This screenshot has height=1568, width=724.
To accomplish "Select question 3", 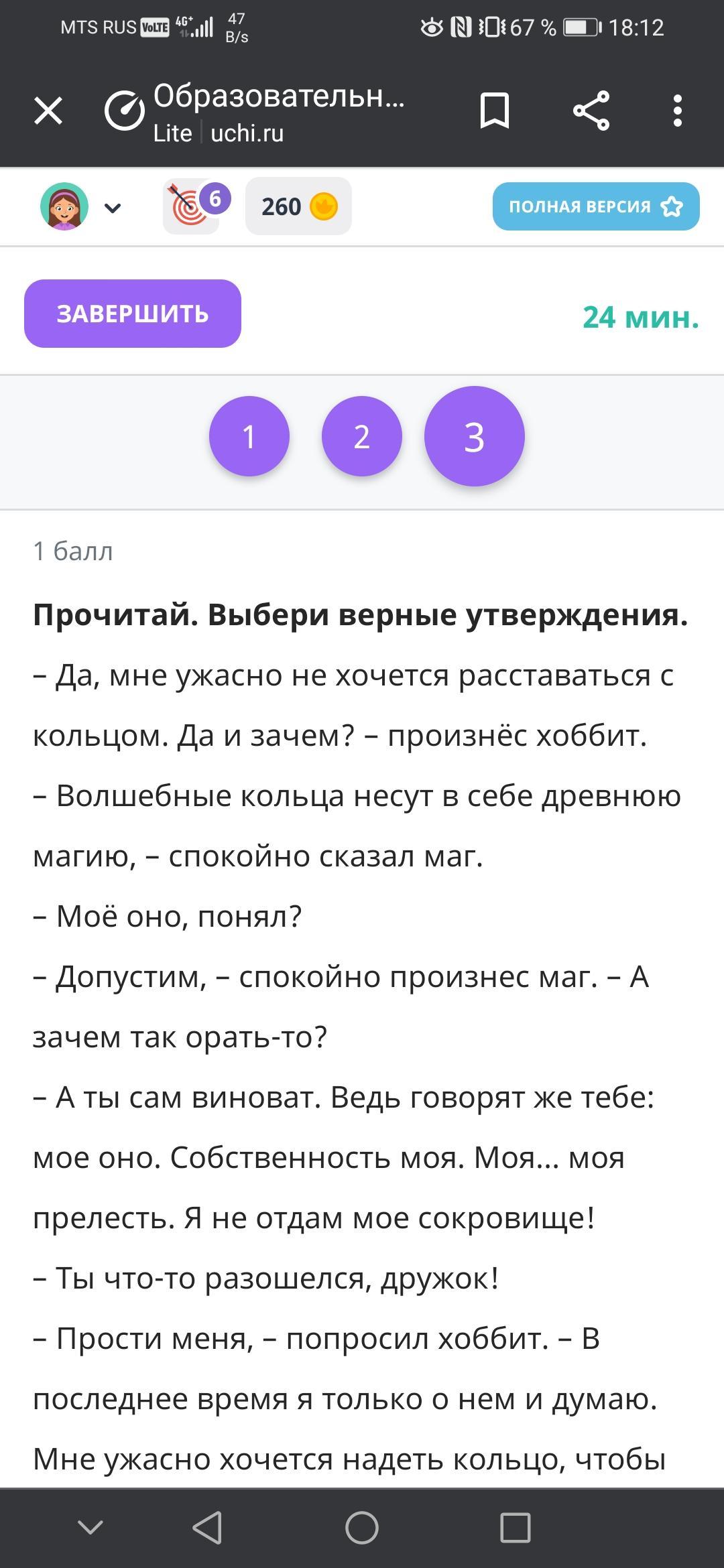I will [474, 436].
